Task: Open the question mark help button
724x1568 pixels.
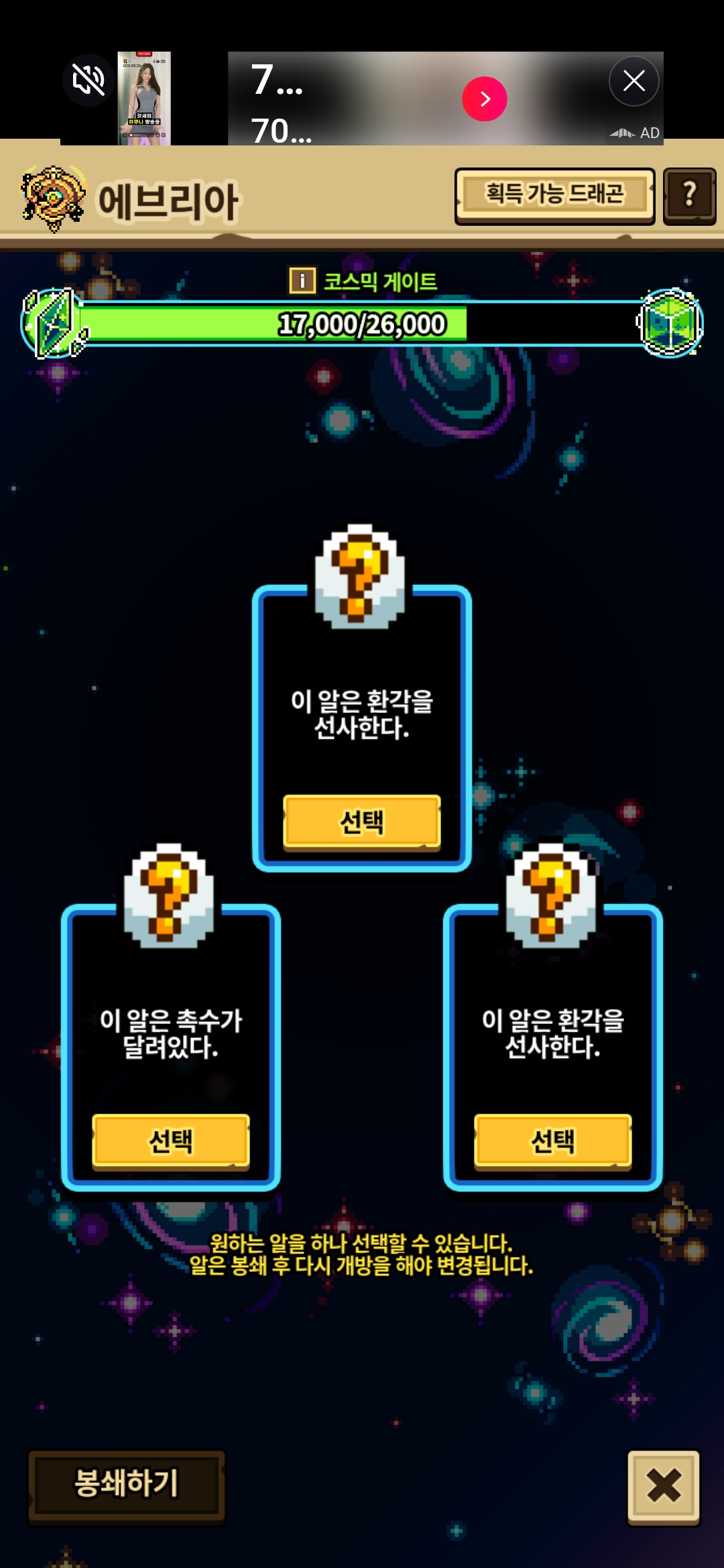Action: coord(689,195)
